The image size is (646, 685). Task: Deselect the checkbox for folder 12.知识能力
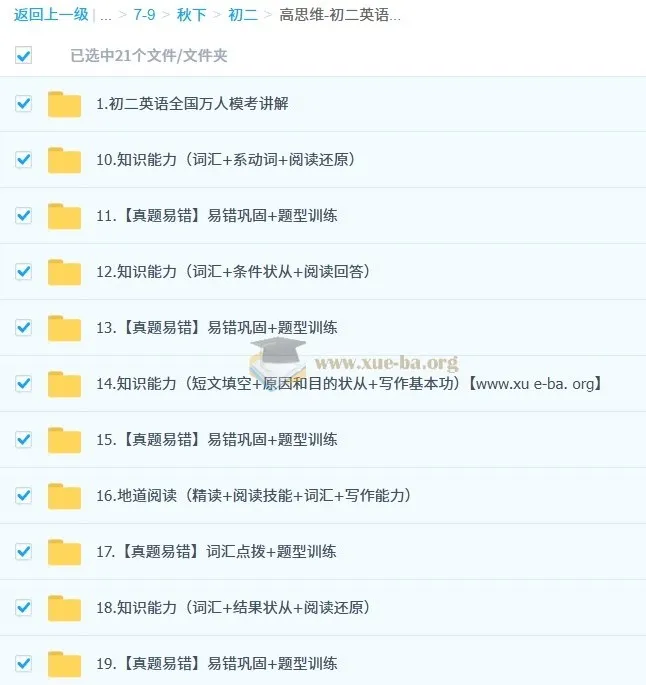point(24,272)
